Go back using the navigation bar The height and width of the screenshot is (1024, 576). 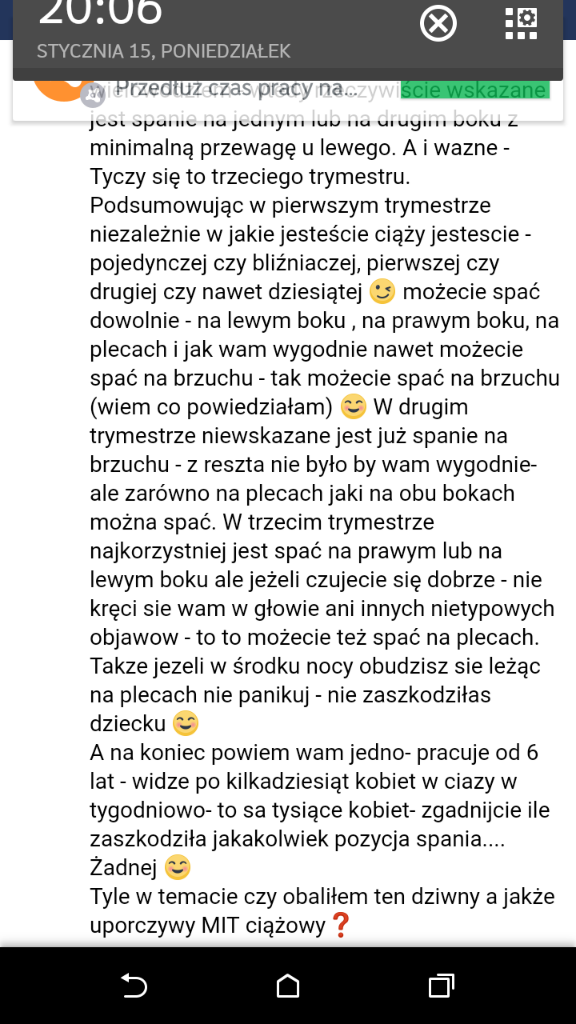coord(134,985)
